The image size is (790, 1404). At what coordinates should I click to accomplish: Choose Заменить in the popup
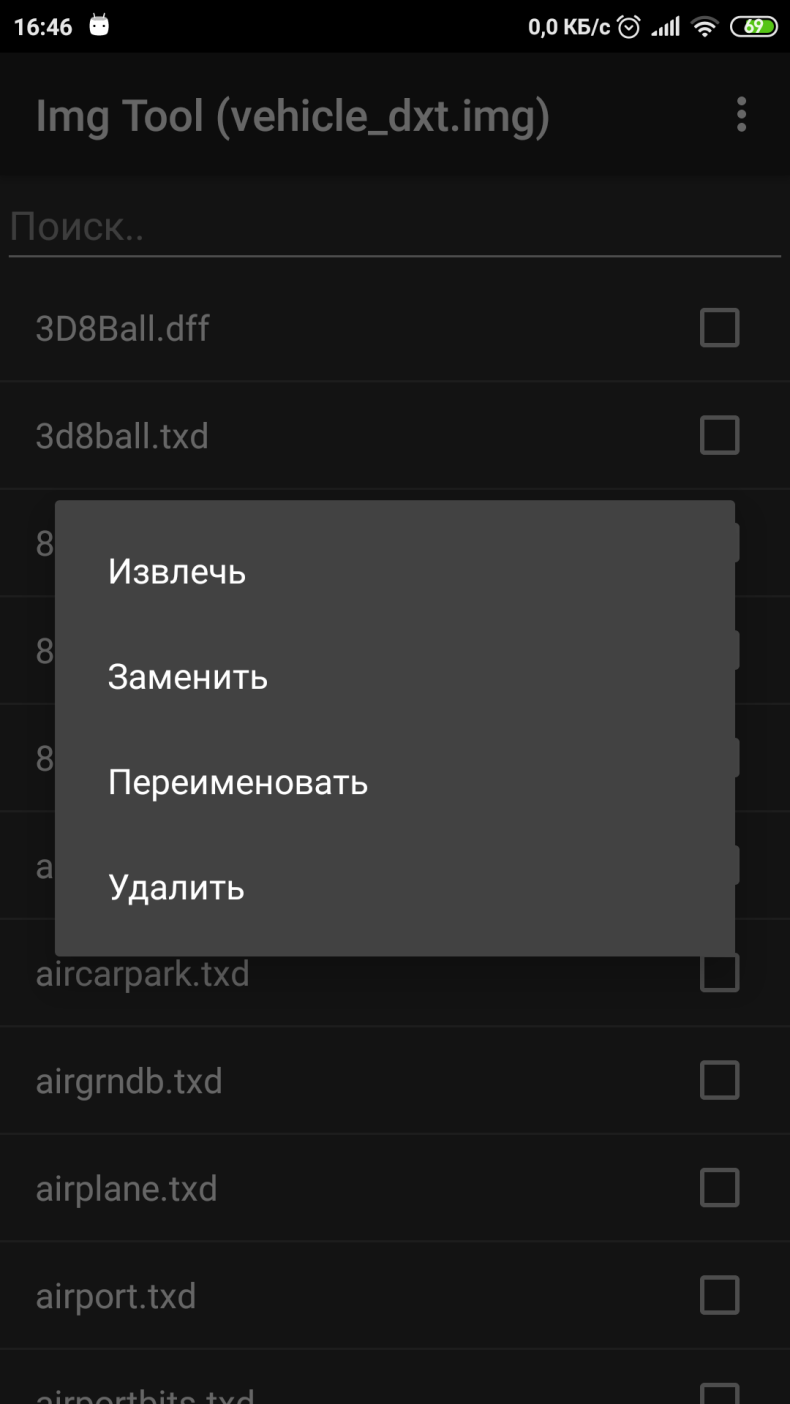(x=395, y=677)
